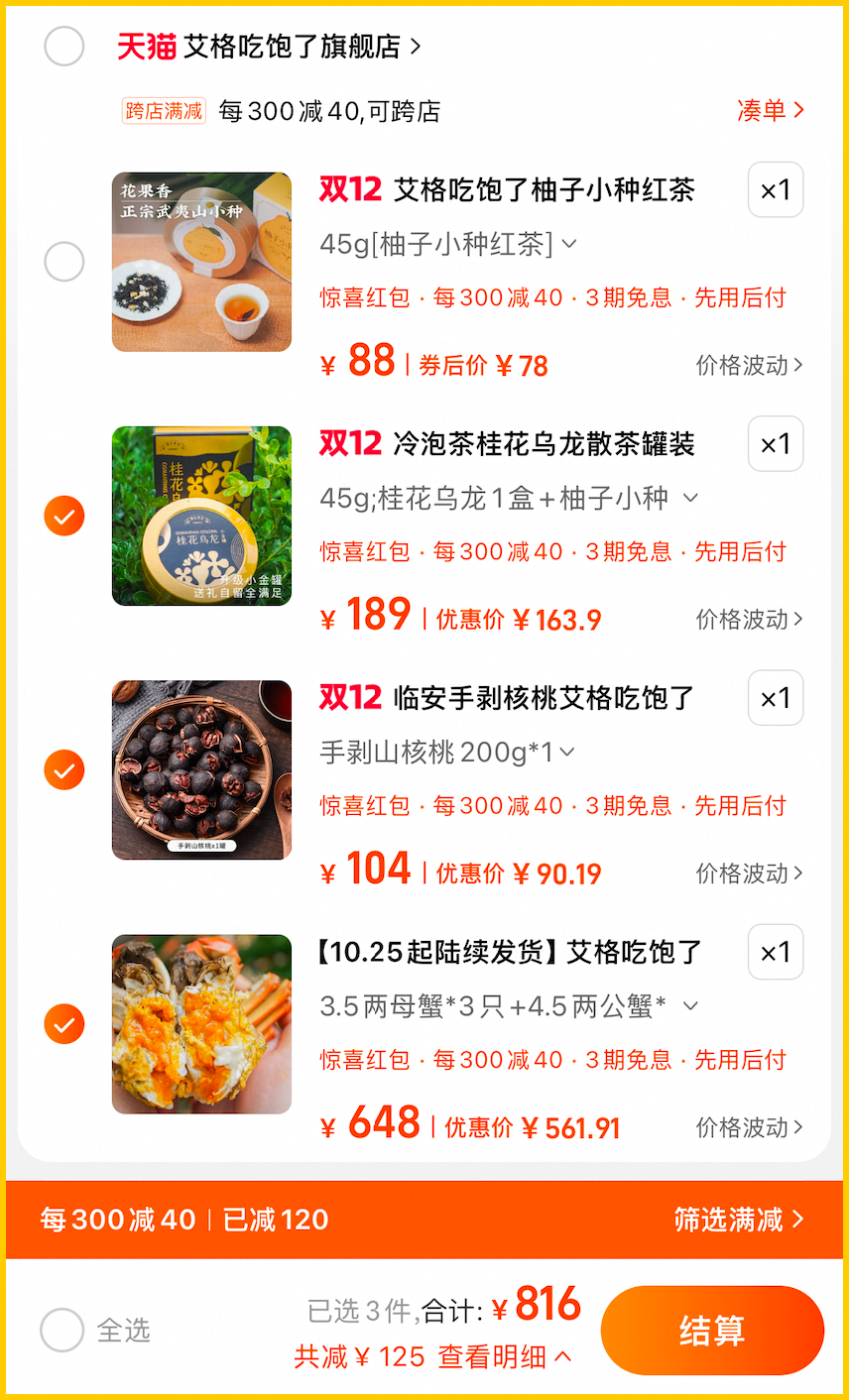Viewport: 849px width, 1400px height.
Task: Tap 凑单 to add items for discount
Action: click(x=771, y=110)
